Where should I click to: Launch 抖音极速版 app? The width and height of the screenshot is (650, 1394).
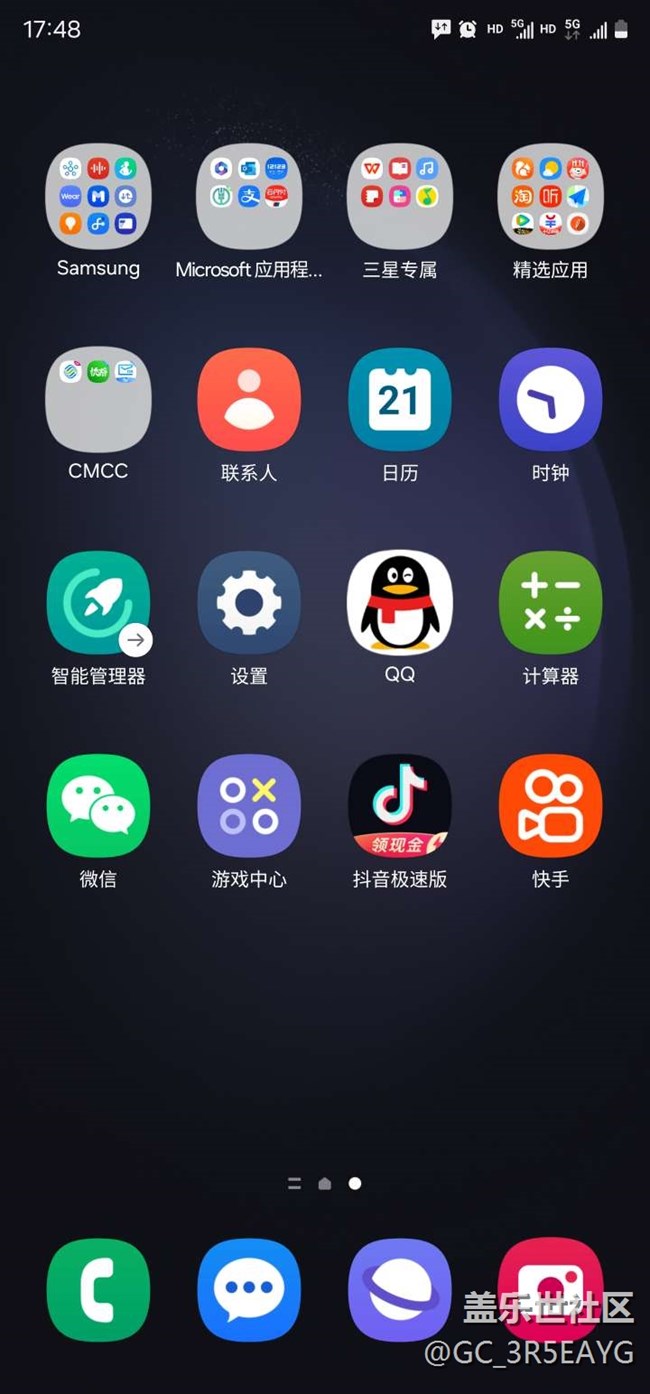[400, 805]
